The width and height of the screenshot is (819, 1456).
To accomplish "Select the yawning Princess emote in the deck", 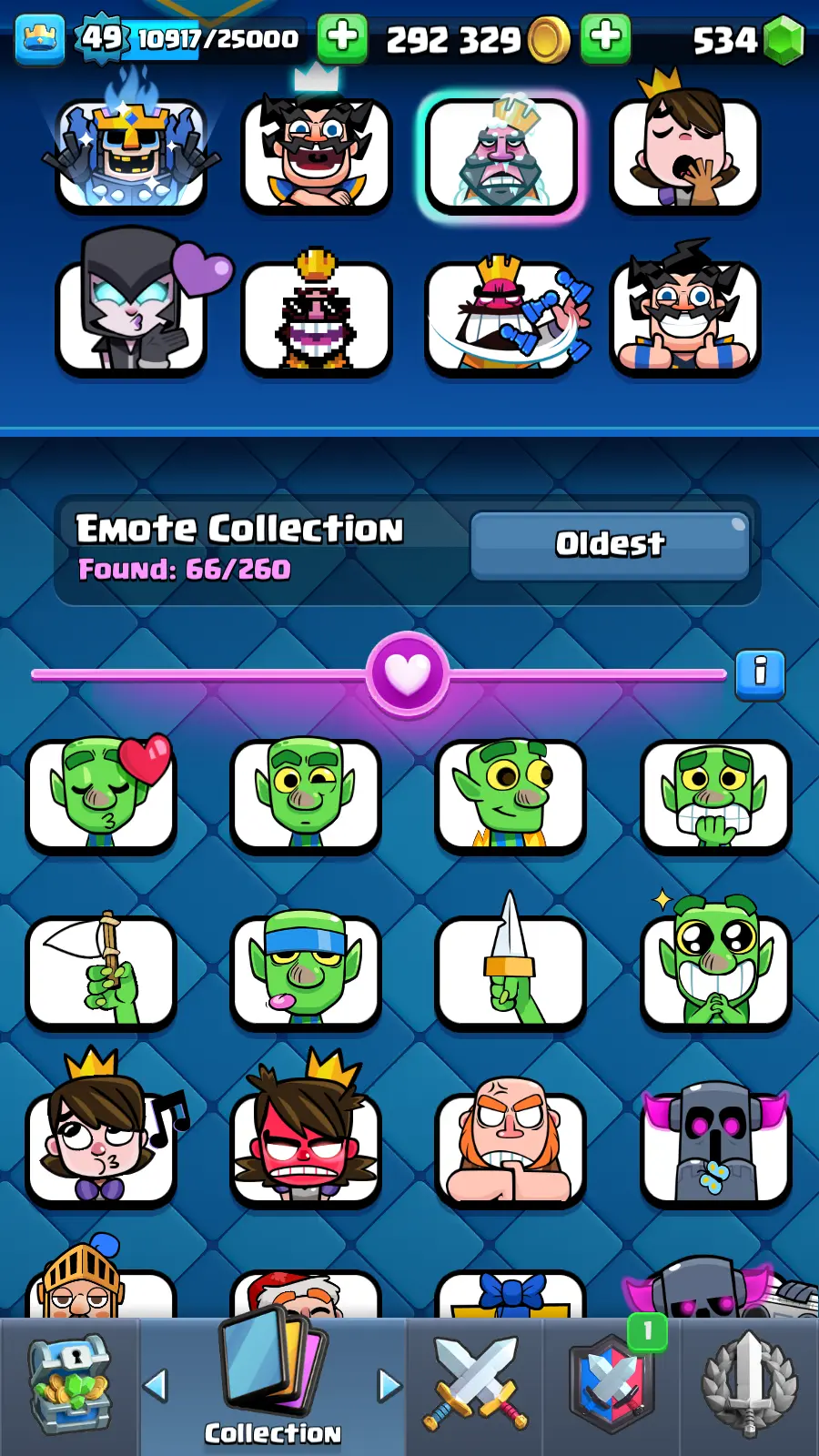I will pyautogui.click(x=684, y=153).
